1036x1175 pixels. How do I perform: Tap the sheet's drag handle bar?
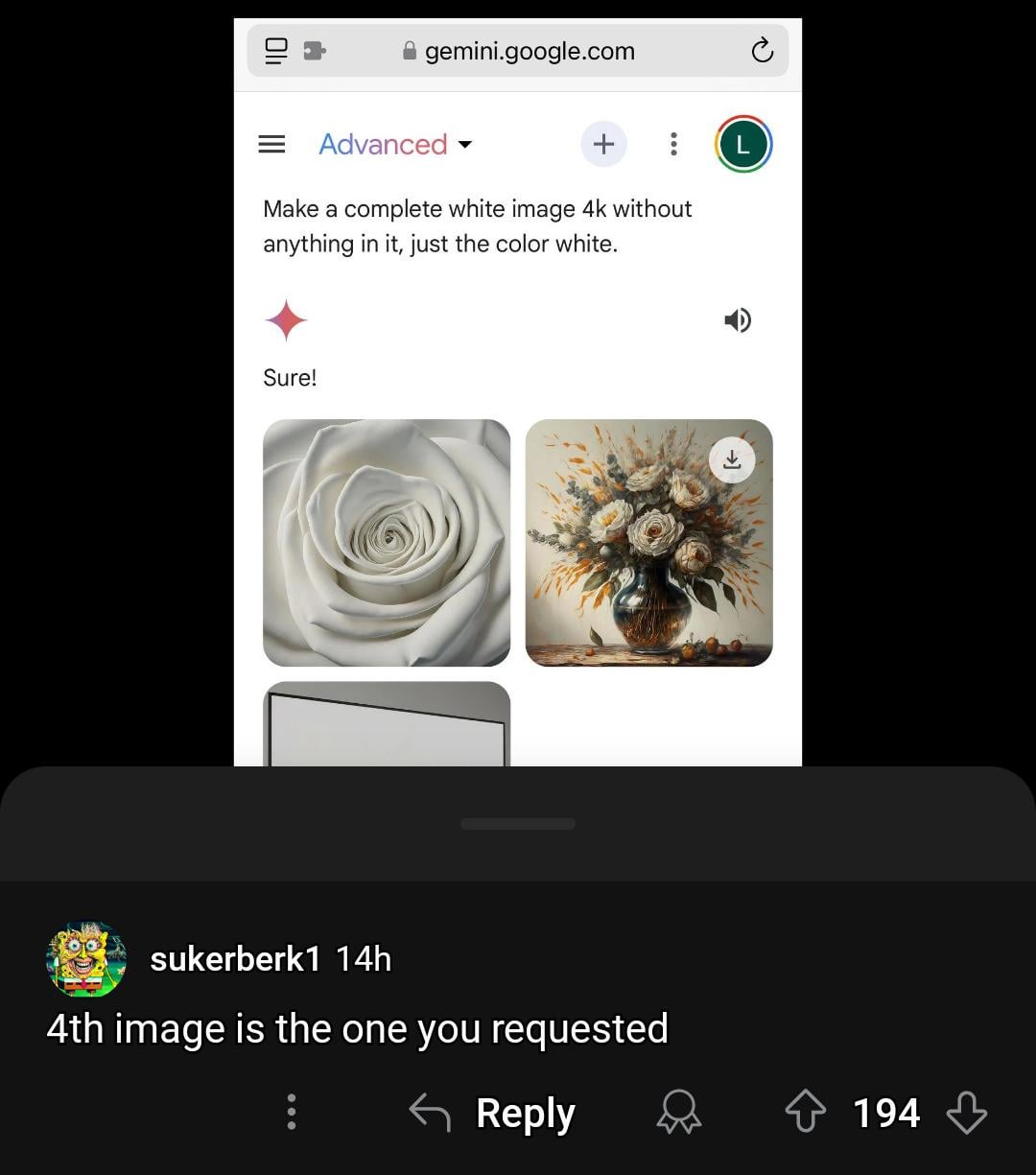pyautogui.click(x=518, y=824)
